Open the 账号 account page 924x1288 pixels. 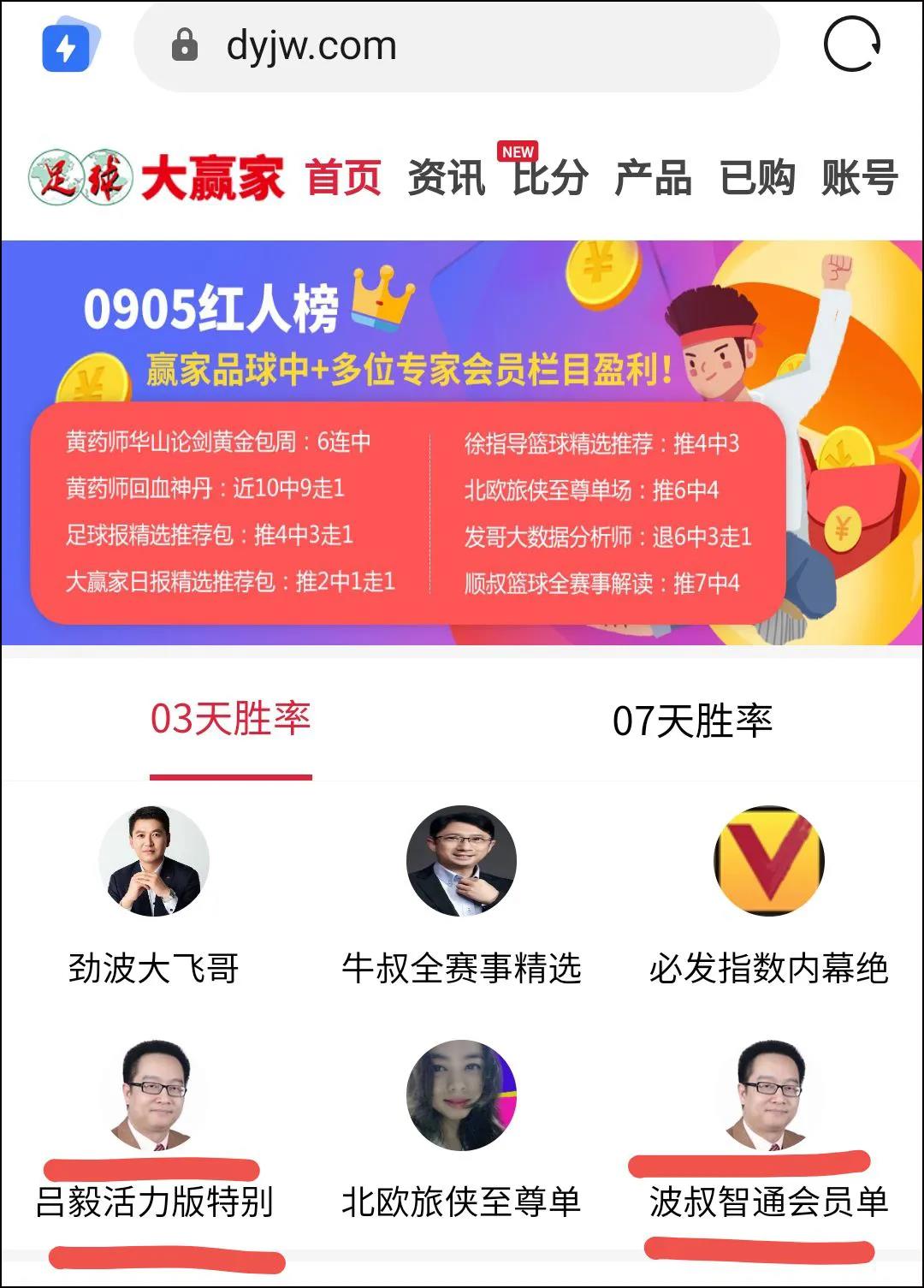pyautogui.click(x=859, y=178)
